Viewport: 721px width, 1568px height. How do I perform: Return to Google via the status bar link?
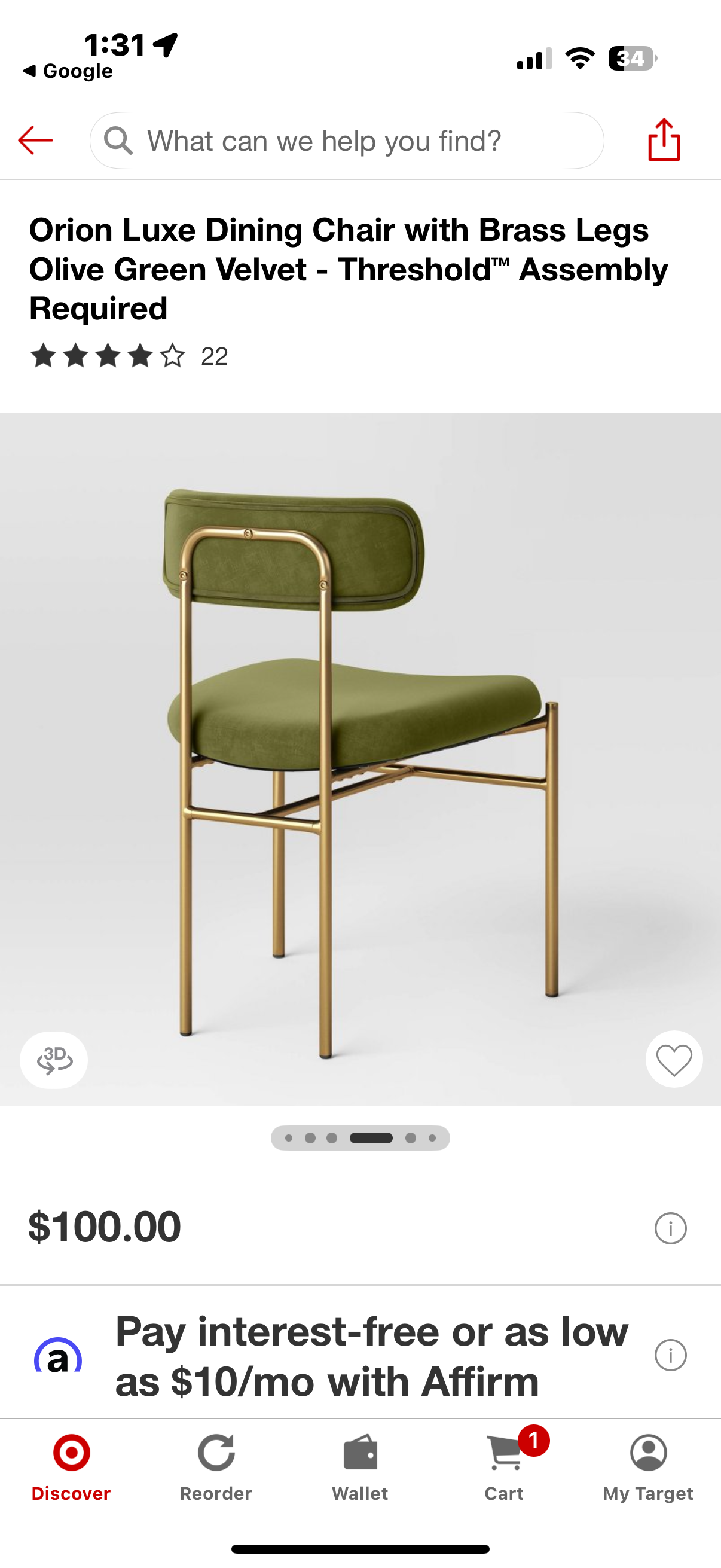point(68,71)
